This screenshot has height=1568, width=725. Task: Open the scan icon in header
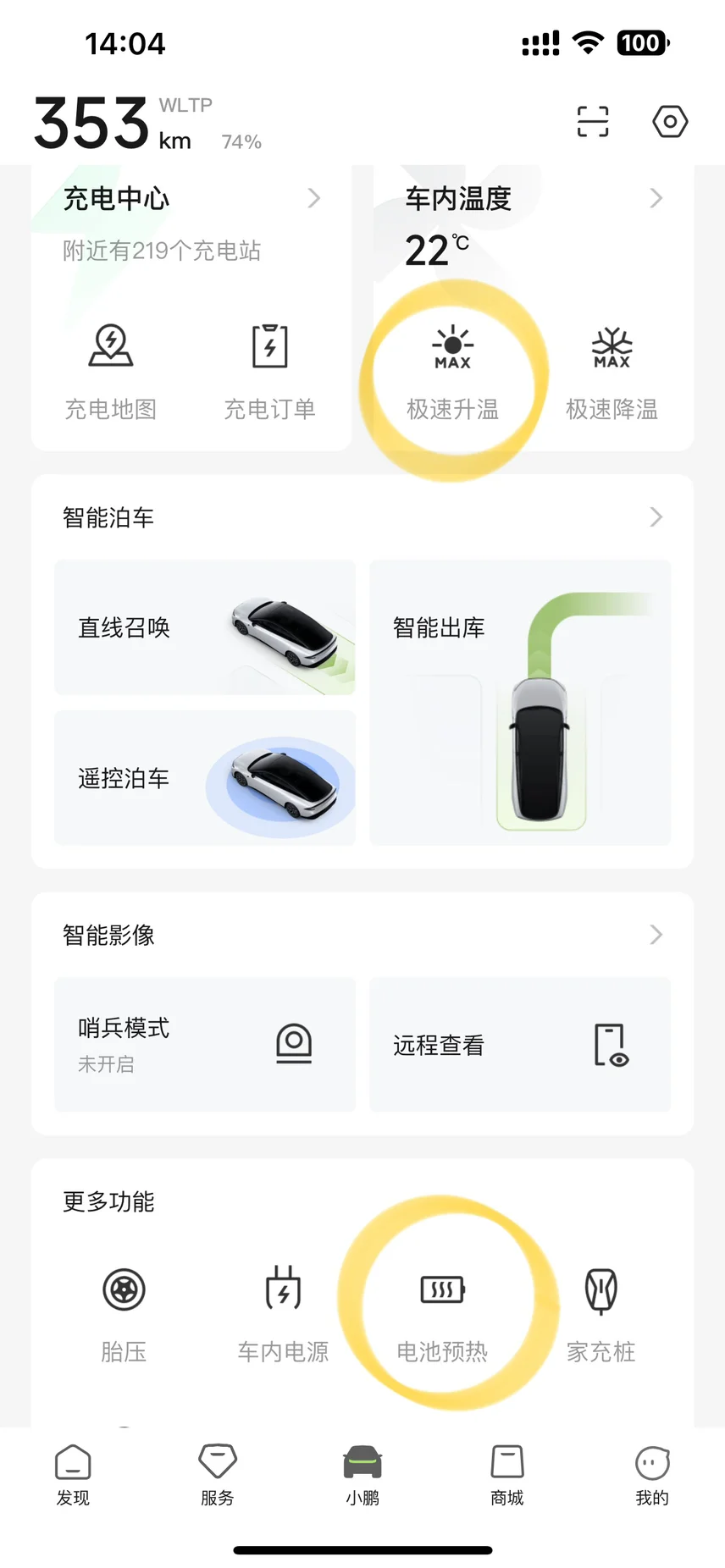click(592, 121)
